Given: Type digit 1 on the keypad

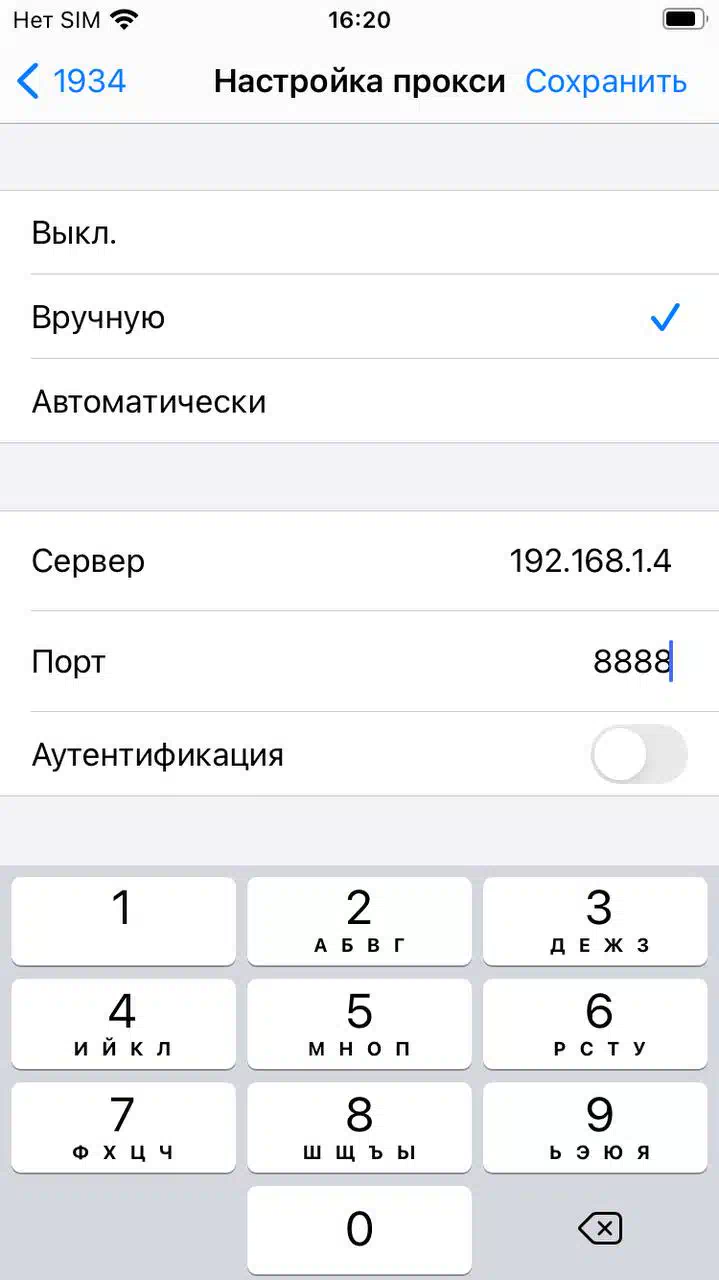Looking at the screenshot, I should 123,921.
